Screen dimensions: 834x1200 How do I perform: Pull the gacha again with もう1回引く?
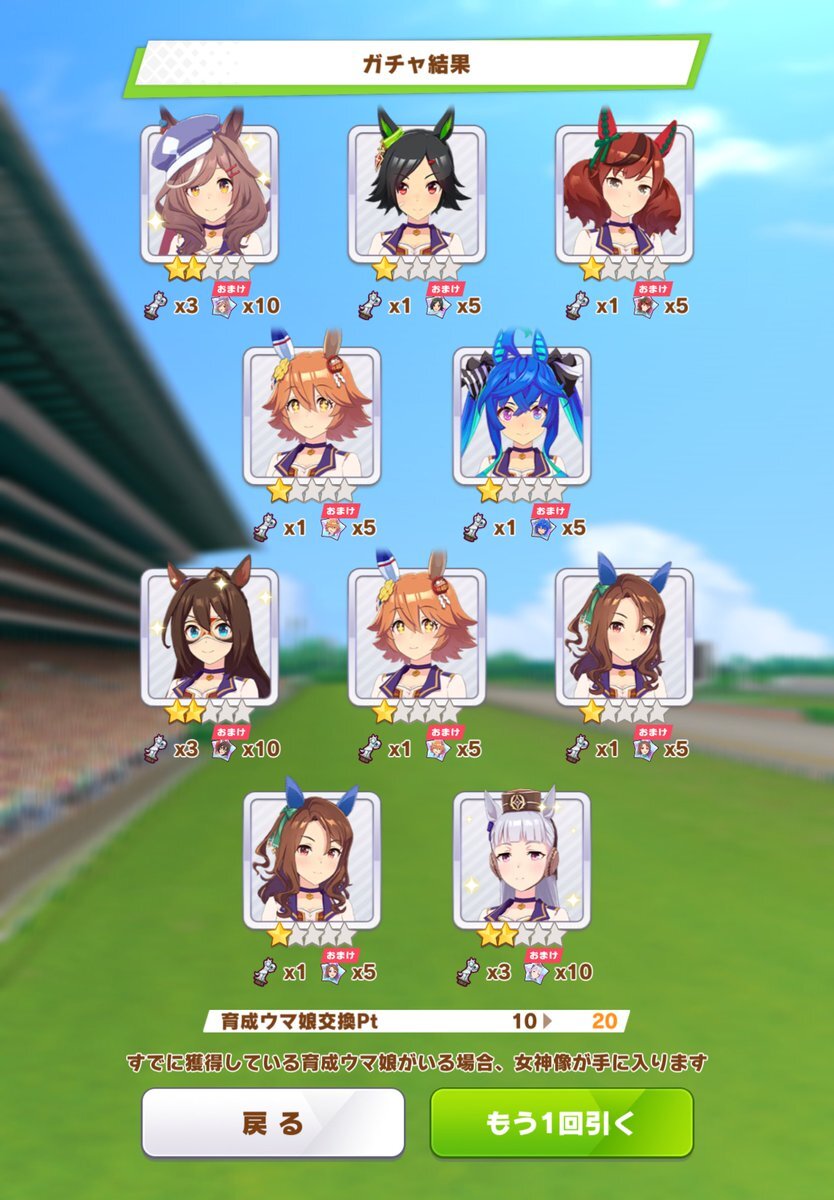point(561,1122)
